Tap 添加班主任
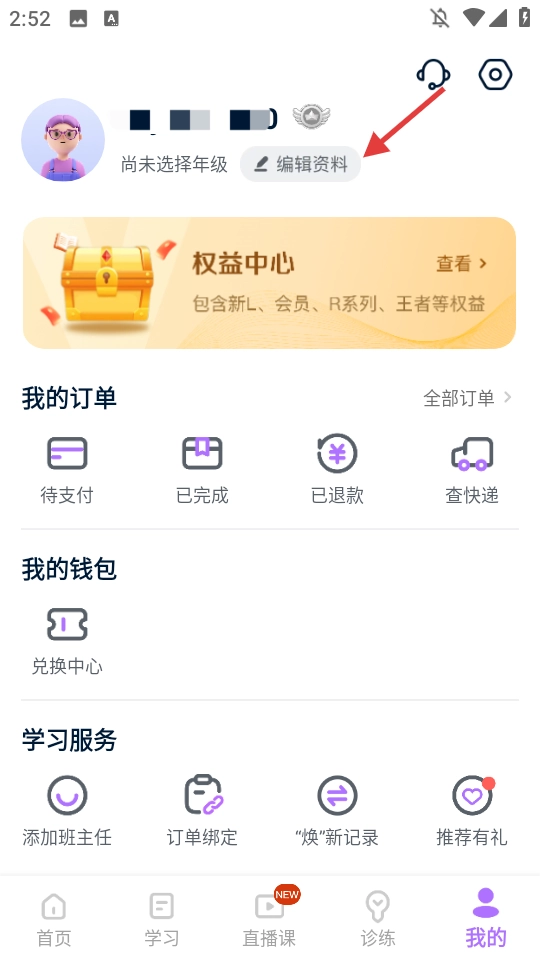This screenshot has height=960, width=540. point(67,811)
